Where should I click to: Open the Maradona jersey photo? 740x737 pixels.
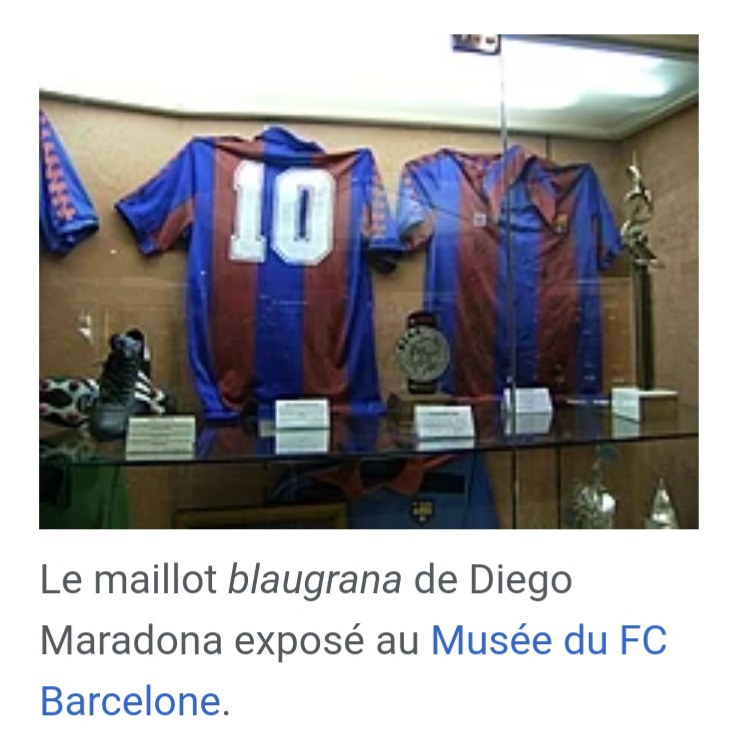[x=368, y=281]
